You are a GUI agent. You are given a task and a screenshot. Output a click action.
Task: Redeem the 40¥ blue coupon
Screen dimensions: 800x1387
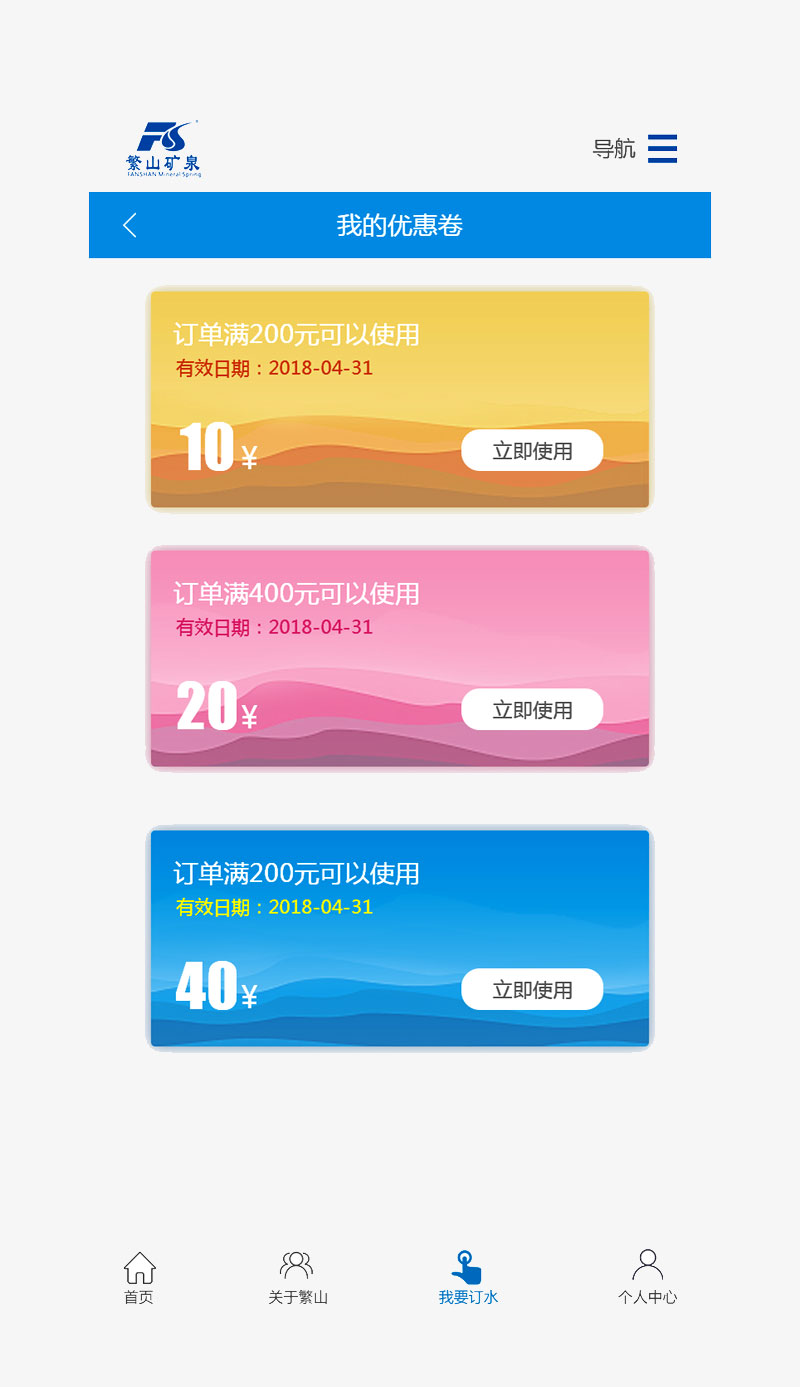point(532,988)
